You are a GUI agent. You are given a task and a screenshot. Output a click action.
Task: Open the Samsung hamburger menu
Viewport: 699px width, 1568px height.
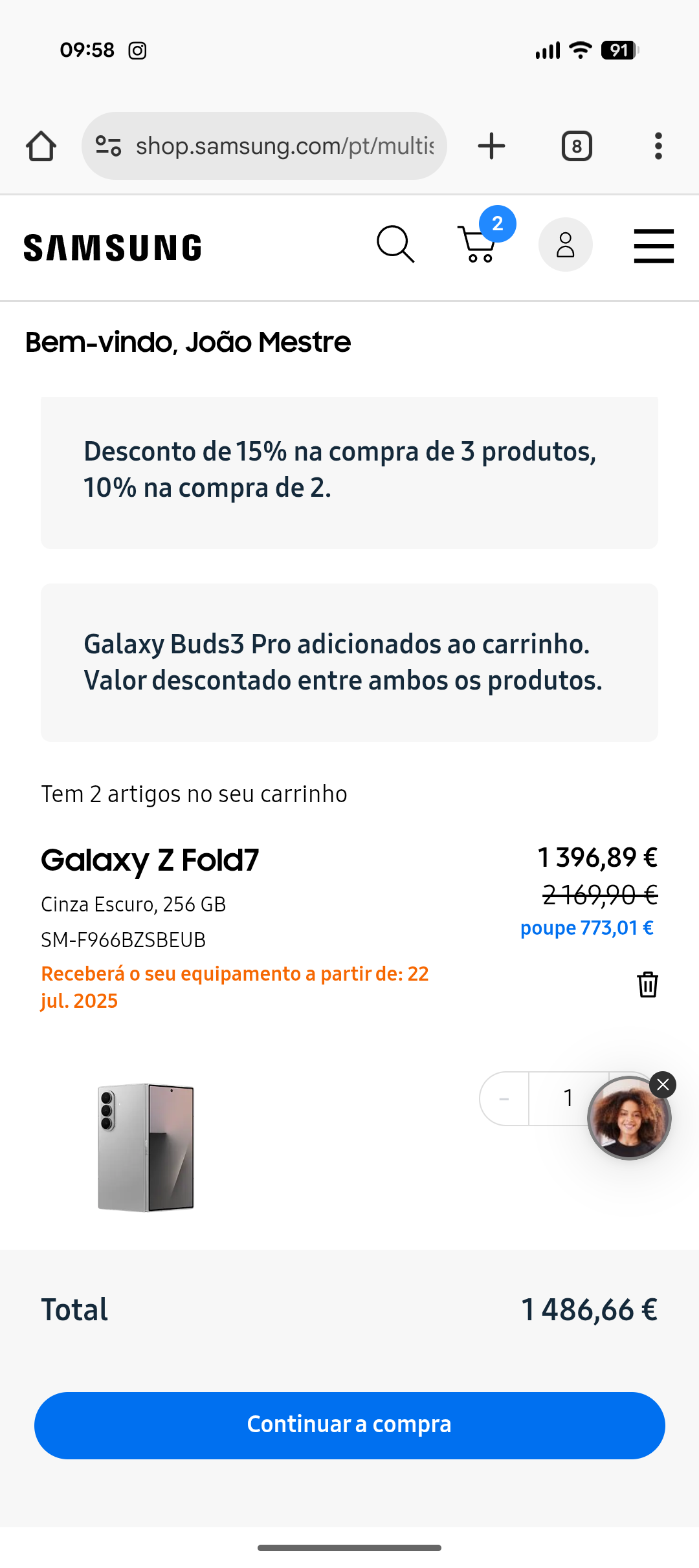[654, 246]
